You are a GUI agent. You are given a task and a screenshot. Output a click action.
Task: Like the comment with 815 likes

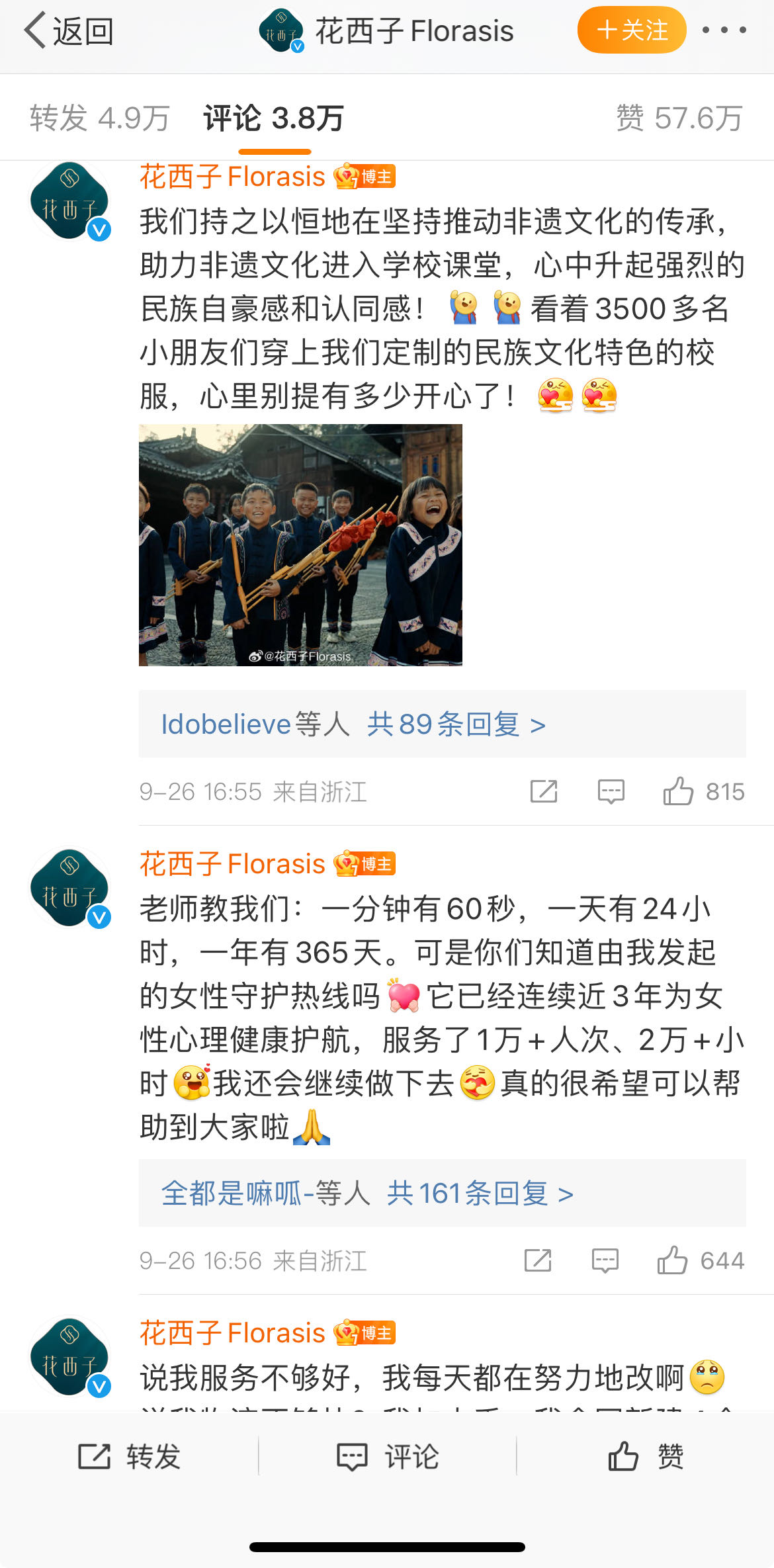pyautogui.click(x=679, y=791)
